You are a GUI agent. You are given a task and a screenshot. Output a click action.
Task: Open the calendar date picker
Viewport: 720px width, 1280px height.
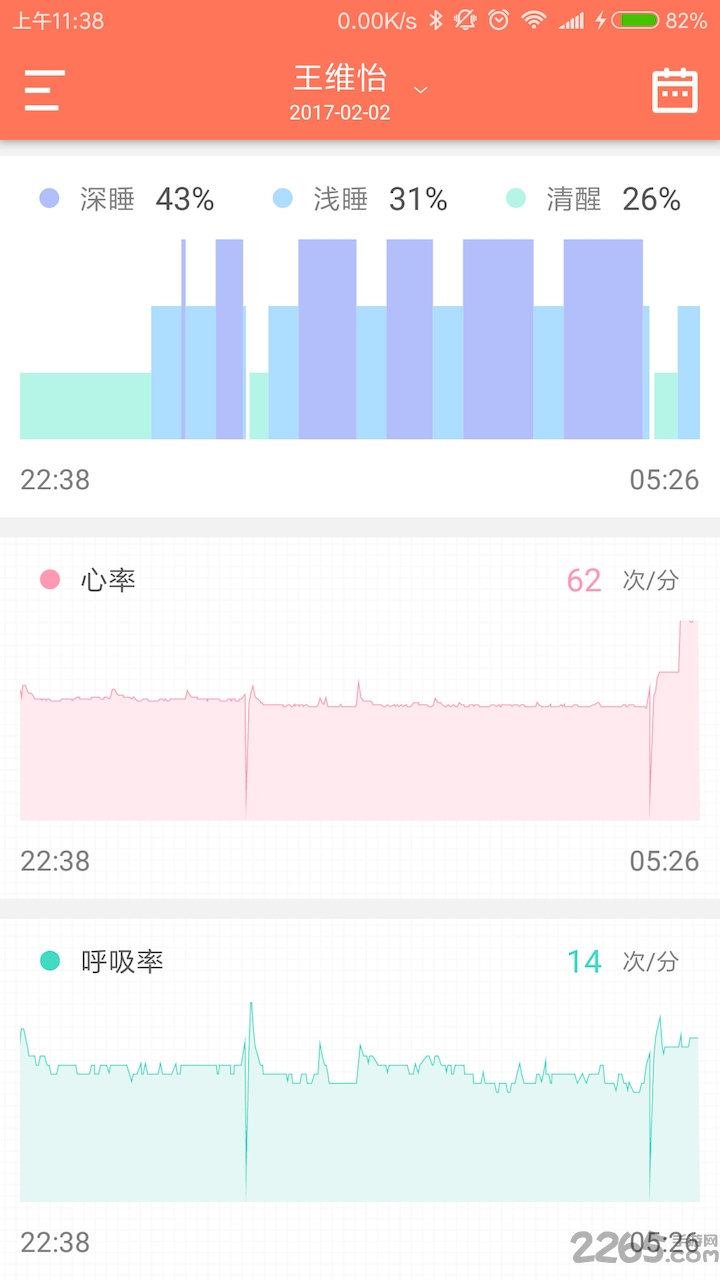(675, 91)
